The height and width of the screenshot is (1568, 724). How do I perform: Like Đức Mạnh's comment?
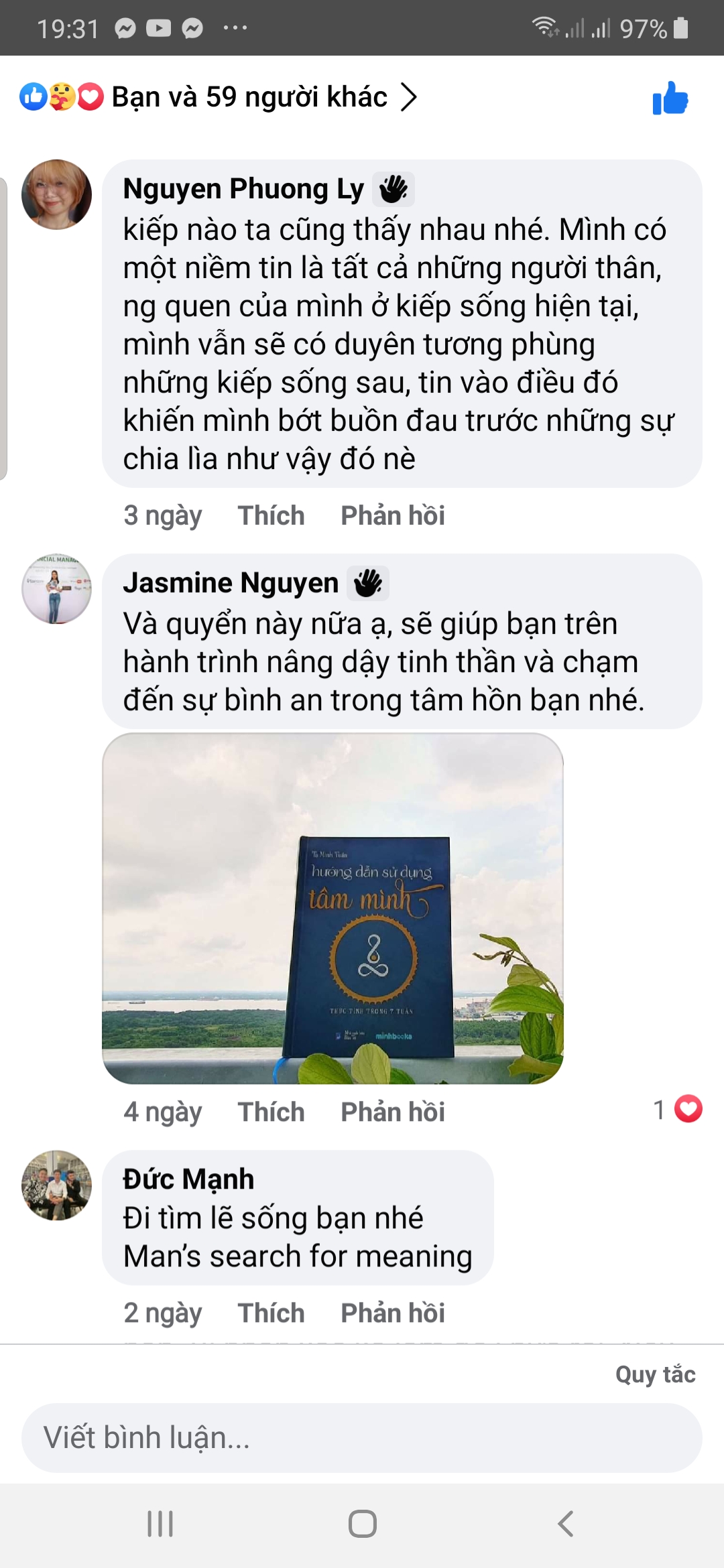(271, 1313)
